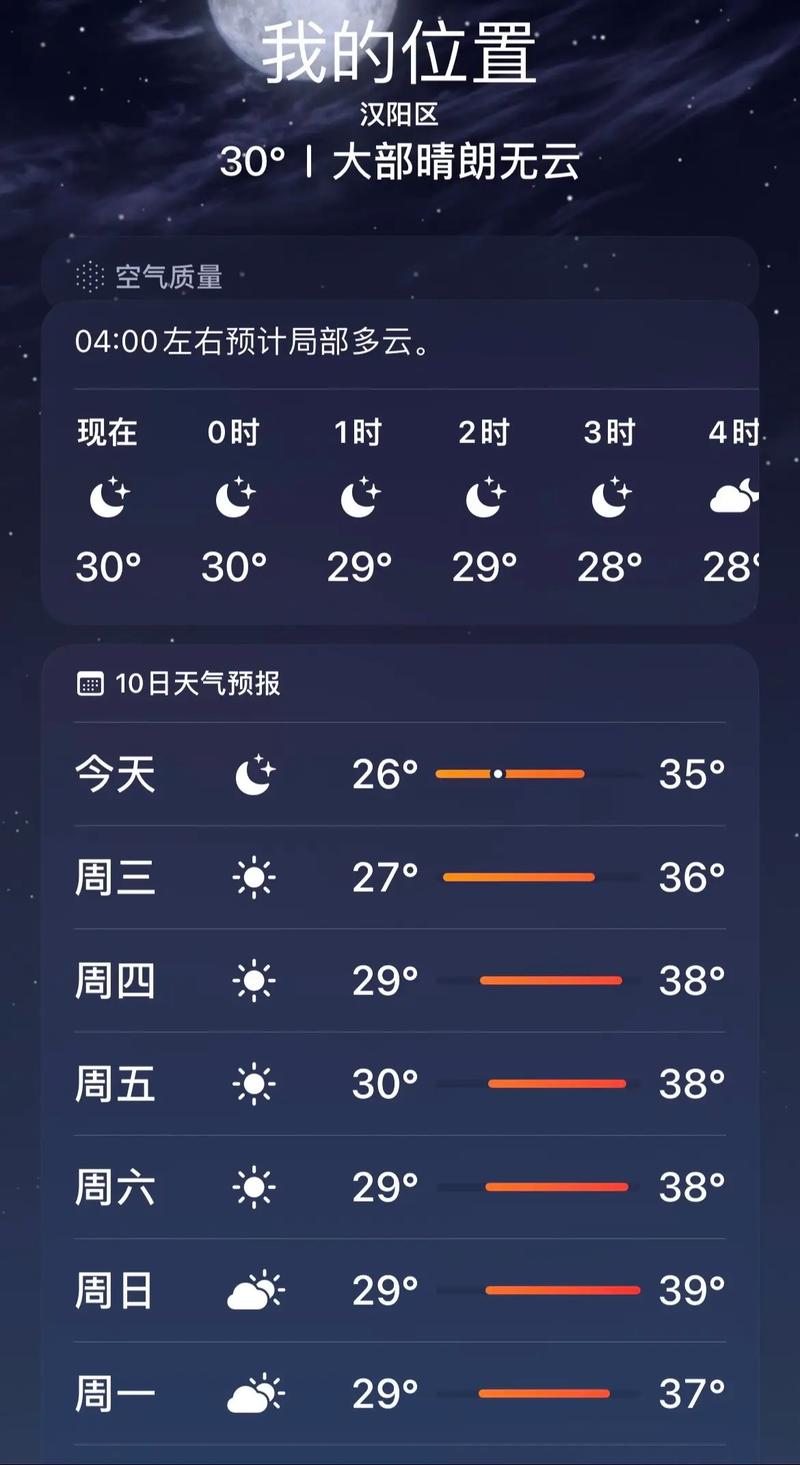
Task: Tap the air quality grid icon
Action: coord(88,276)
